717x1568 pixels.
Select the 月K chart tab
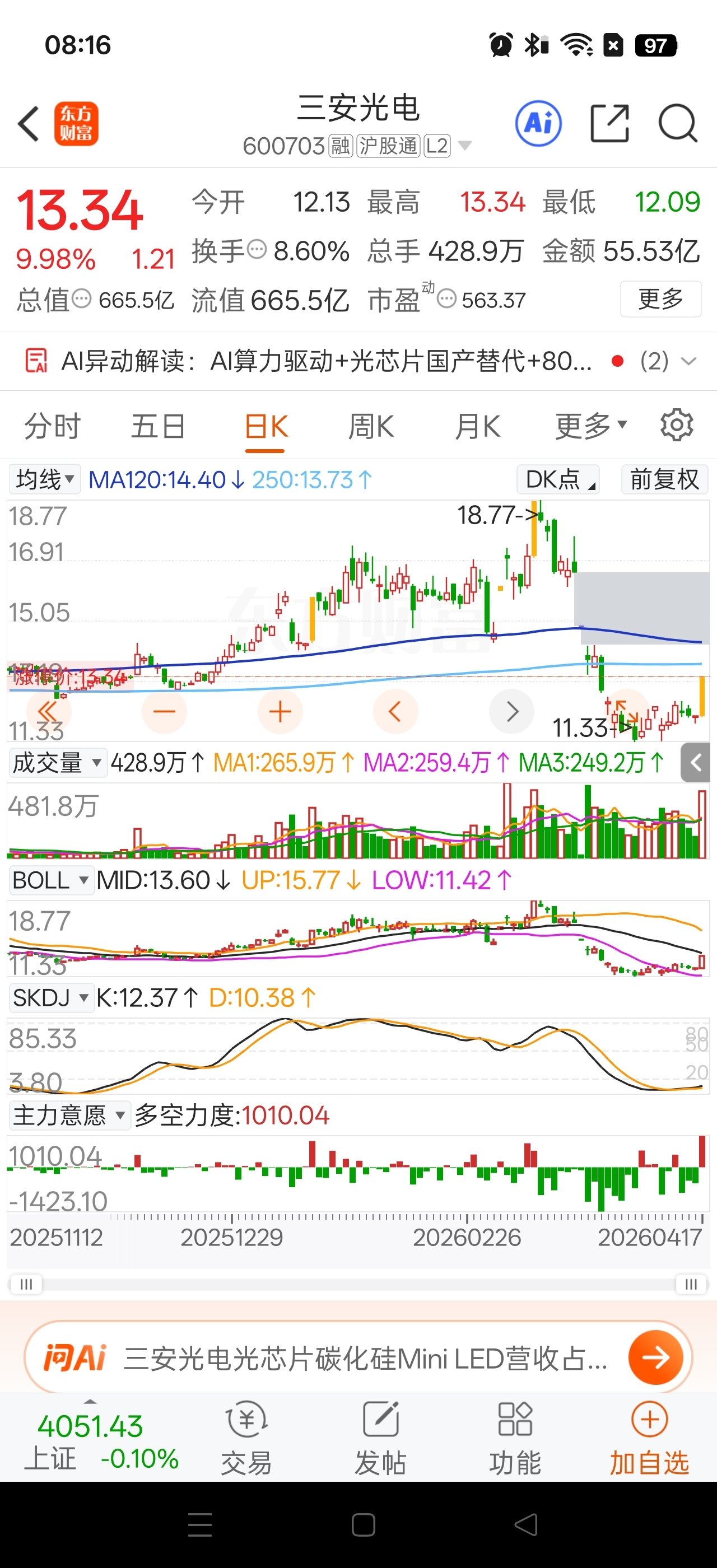[478, 426]
